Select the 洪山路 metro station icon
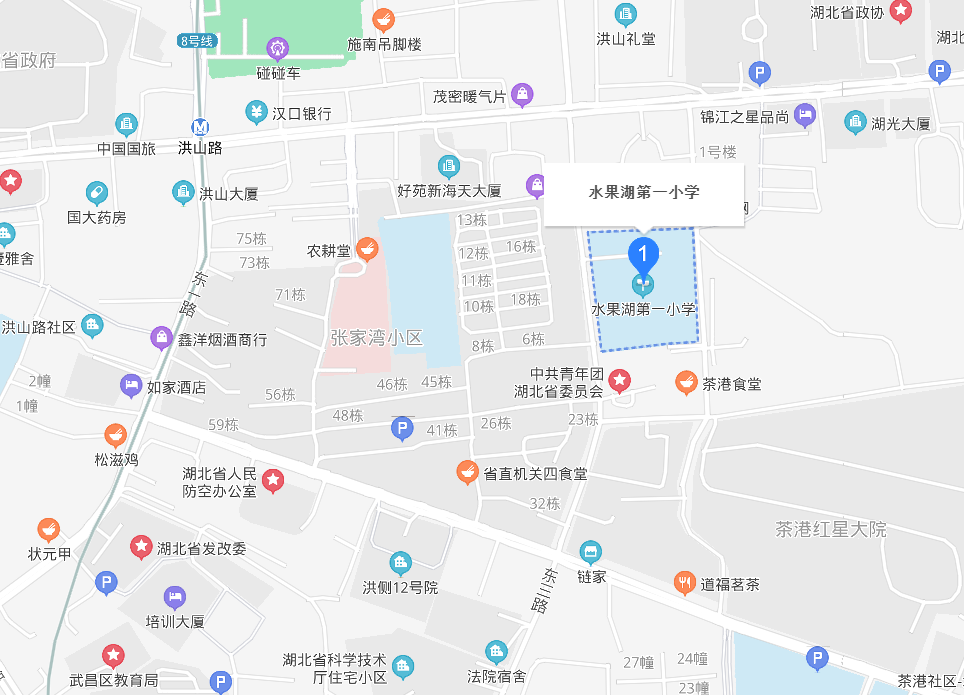Screen dimensions: 964x695 [201, 127]
